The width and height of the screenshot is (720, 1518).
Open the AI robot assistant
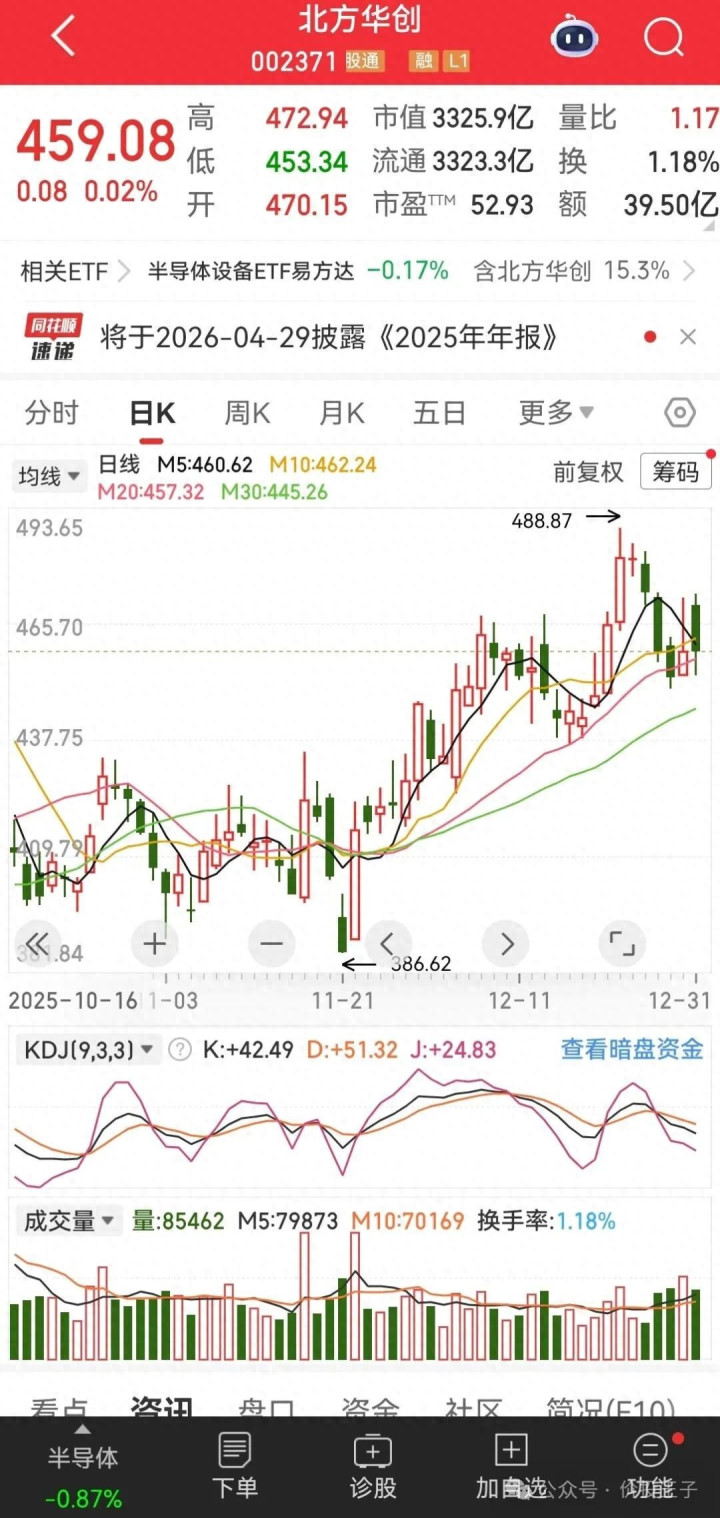574,38
